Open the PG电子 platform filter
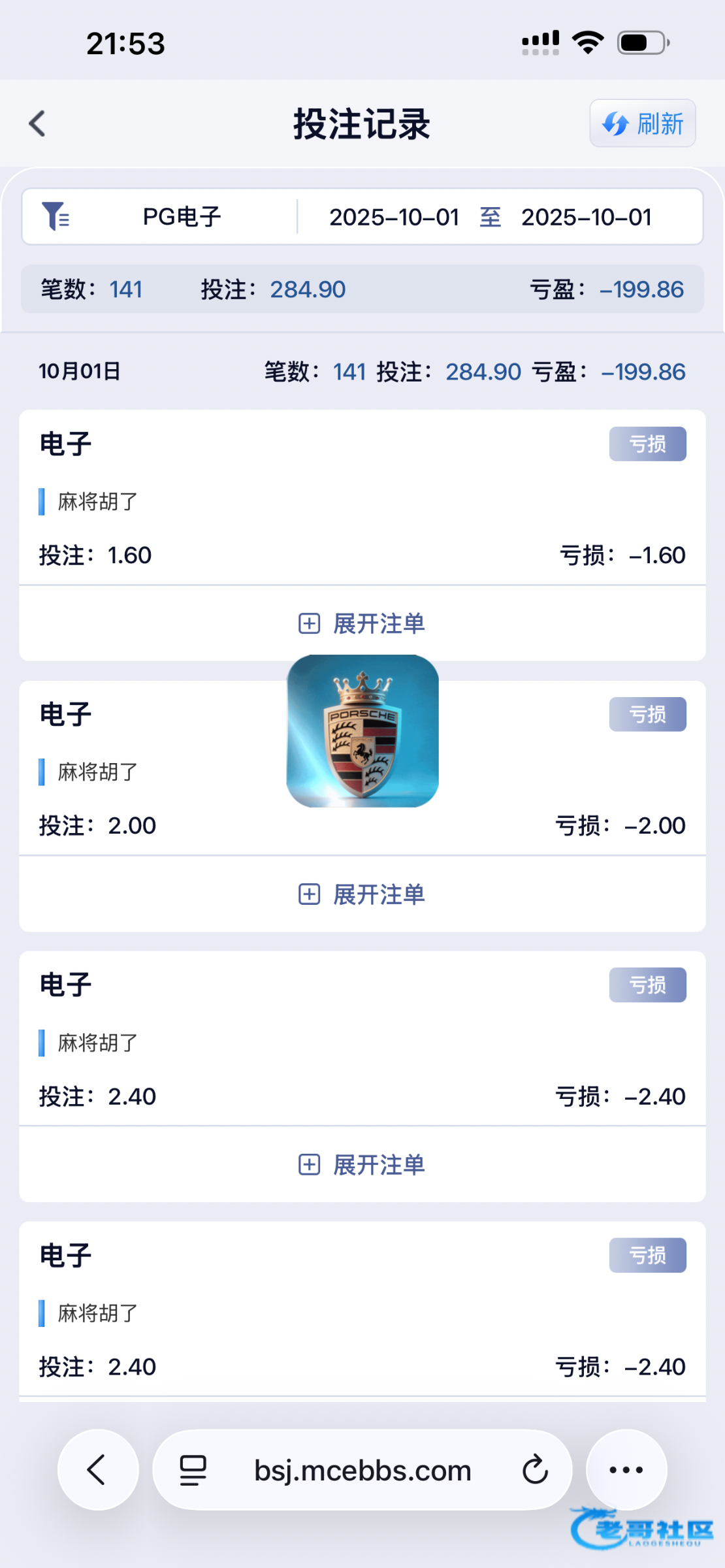Image resolution: width=725 pixels, height=1568 pixels. pos(160,217)
